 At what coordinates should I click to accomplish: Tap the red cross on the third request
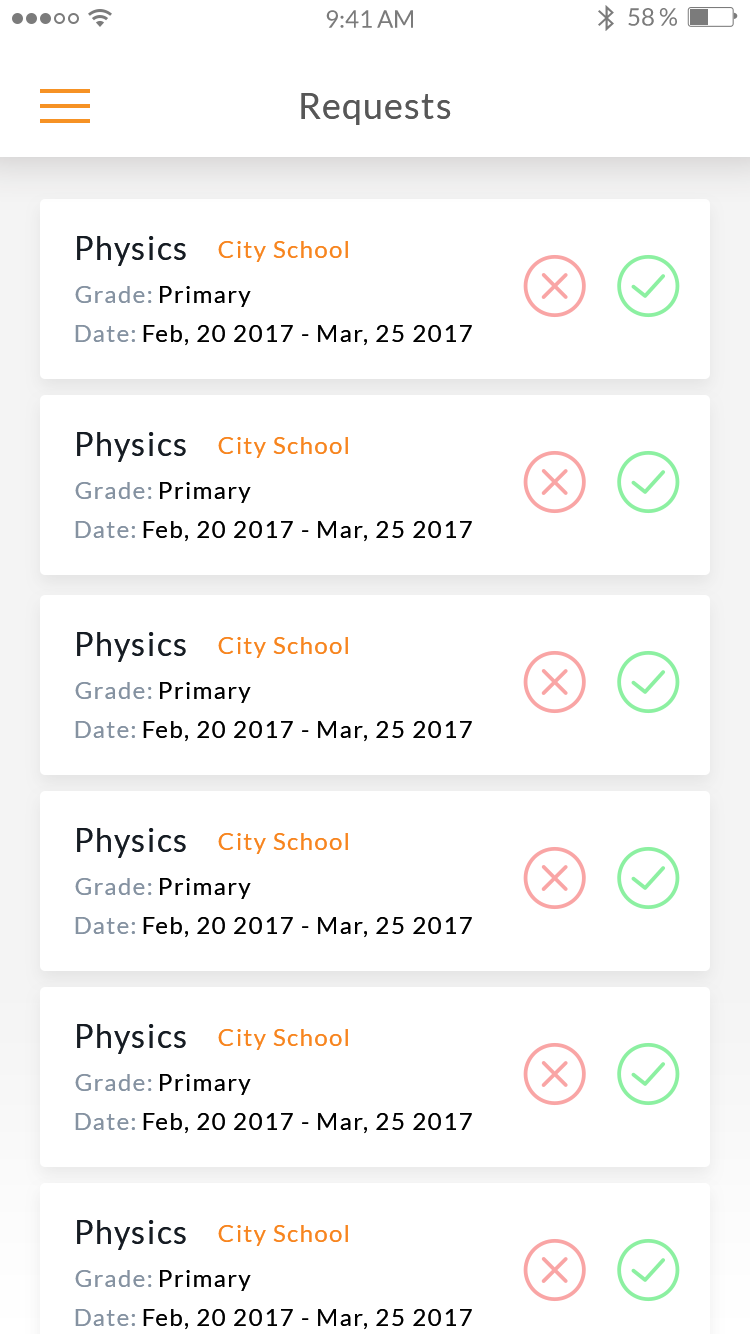[554, 683]
